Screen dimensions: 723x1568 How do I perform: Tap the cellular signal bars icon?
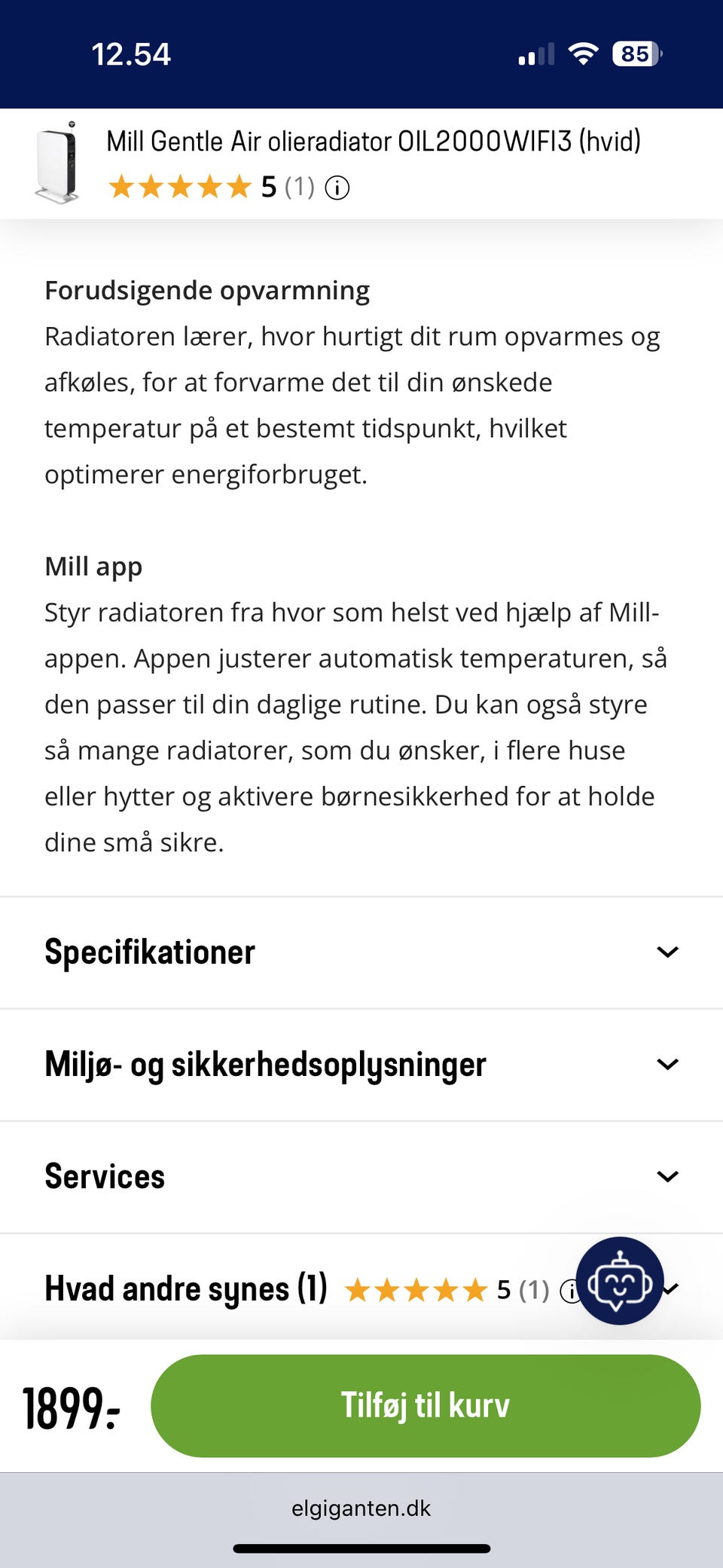535,53
